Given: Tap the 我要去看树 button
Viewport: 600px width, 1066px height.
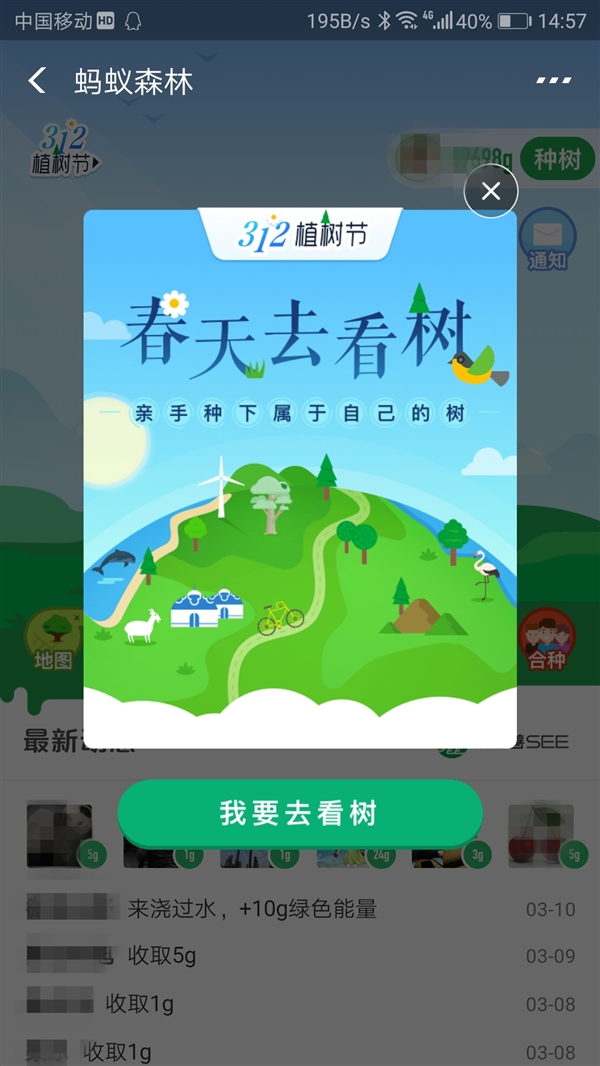Looking at the screenshot, I should pos(300,813).
